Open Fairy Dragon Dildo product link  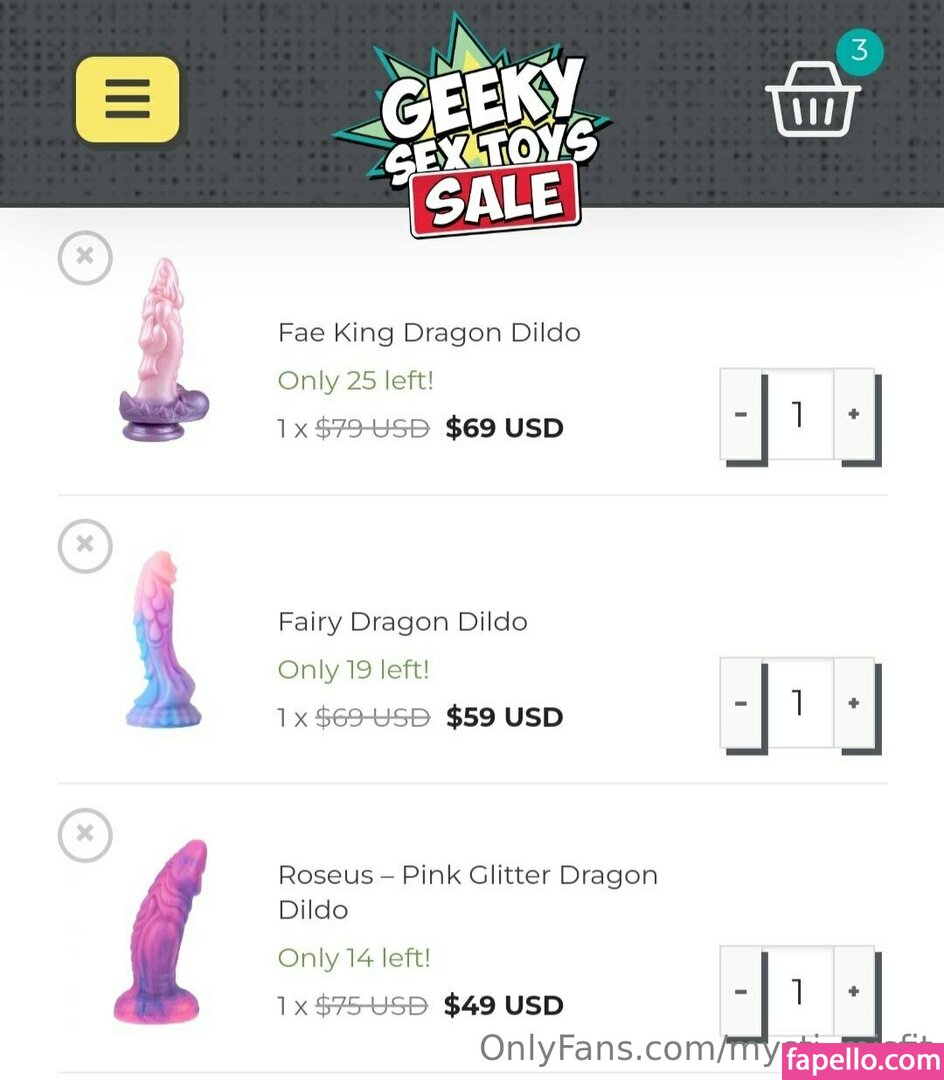[402, 622]
